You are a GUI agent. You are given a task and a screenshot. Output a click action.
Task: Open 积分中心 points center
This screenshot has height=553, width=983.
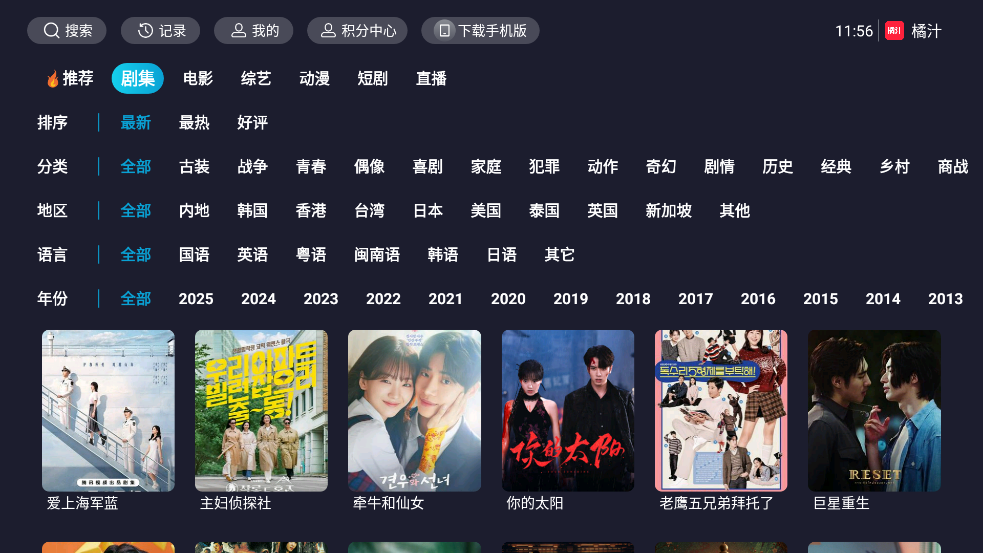(x=357, y=31)
